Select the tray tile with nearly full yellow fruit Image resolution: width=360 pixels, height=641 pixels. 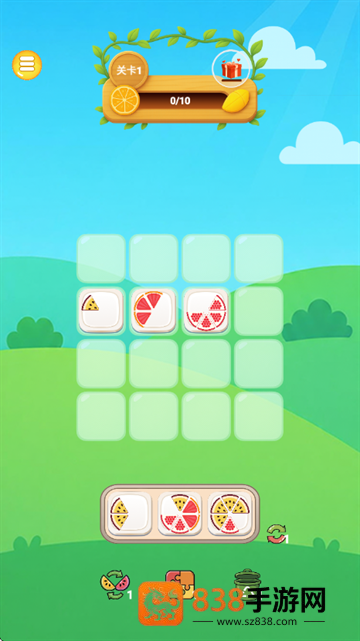click(x=230, y=513)
